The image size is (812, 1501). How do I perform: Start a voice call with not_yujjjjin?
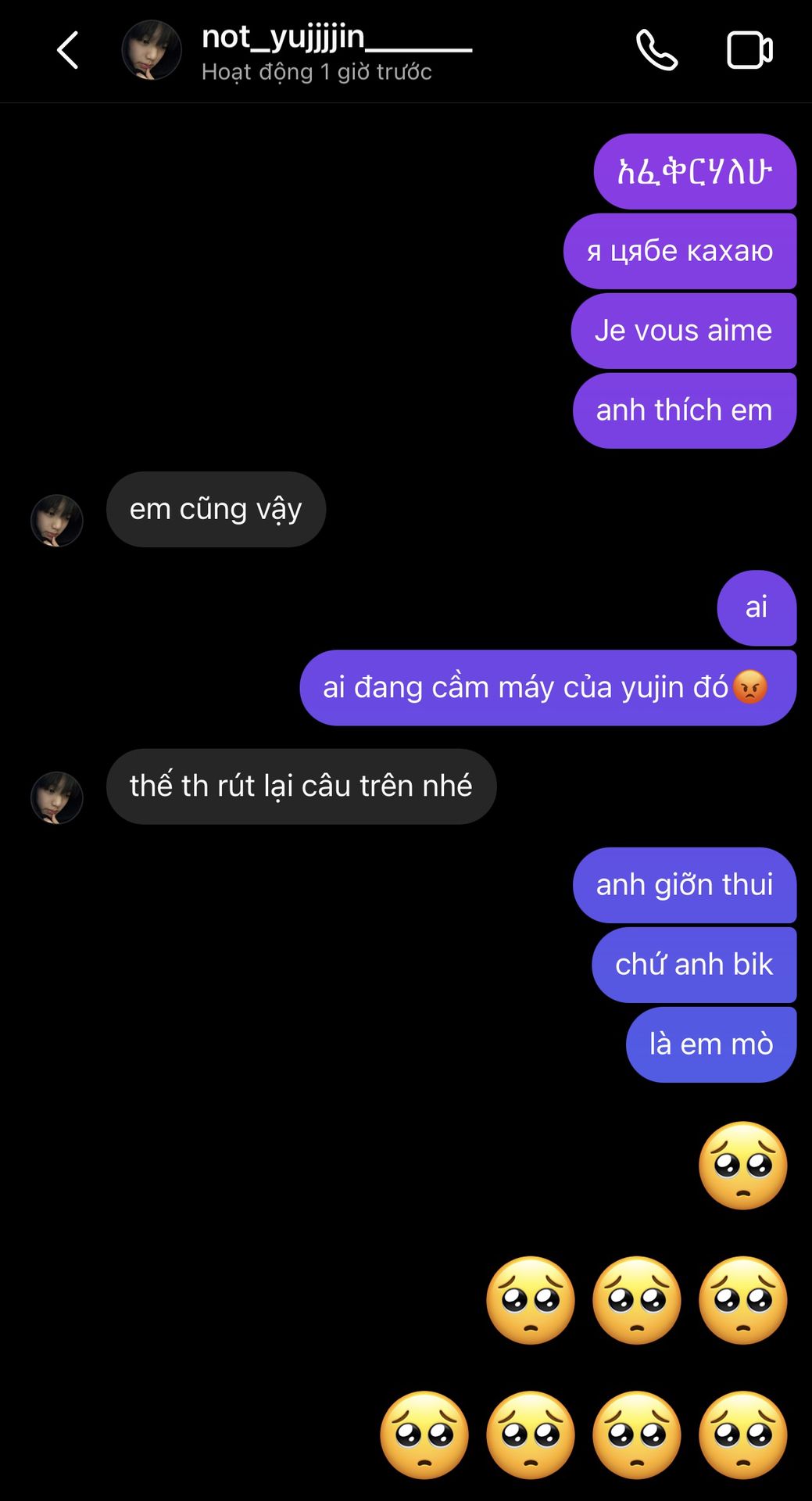[656, 51]
